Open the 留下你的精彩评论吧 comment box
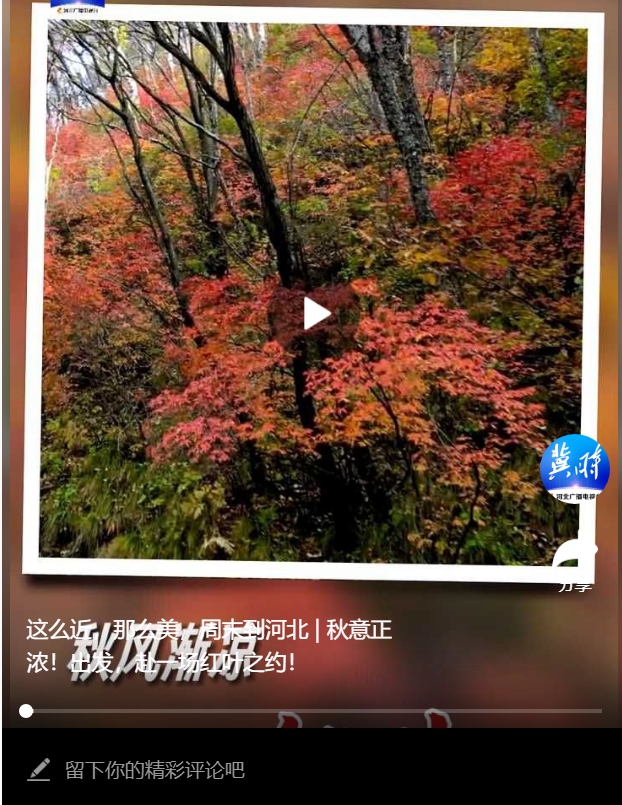The width and height of the screenshot is (622, 805). [155, 770]
